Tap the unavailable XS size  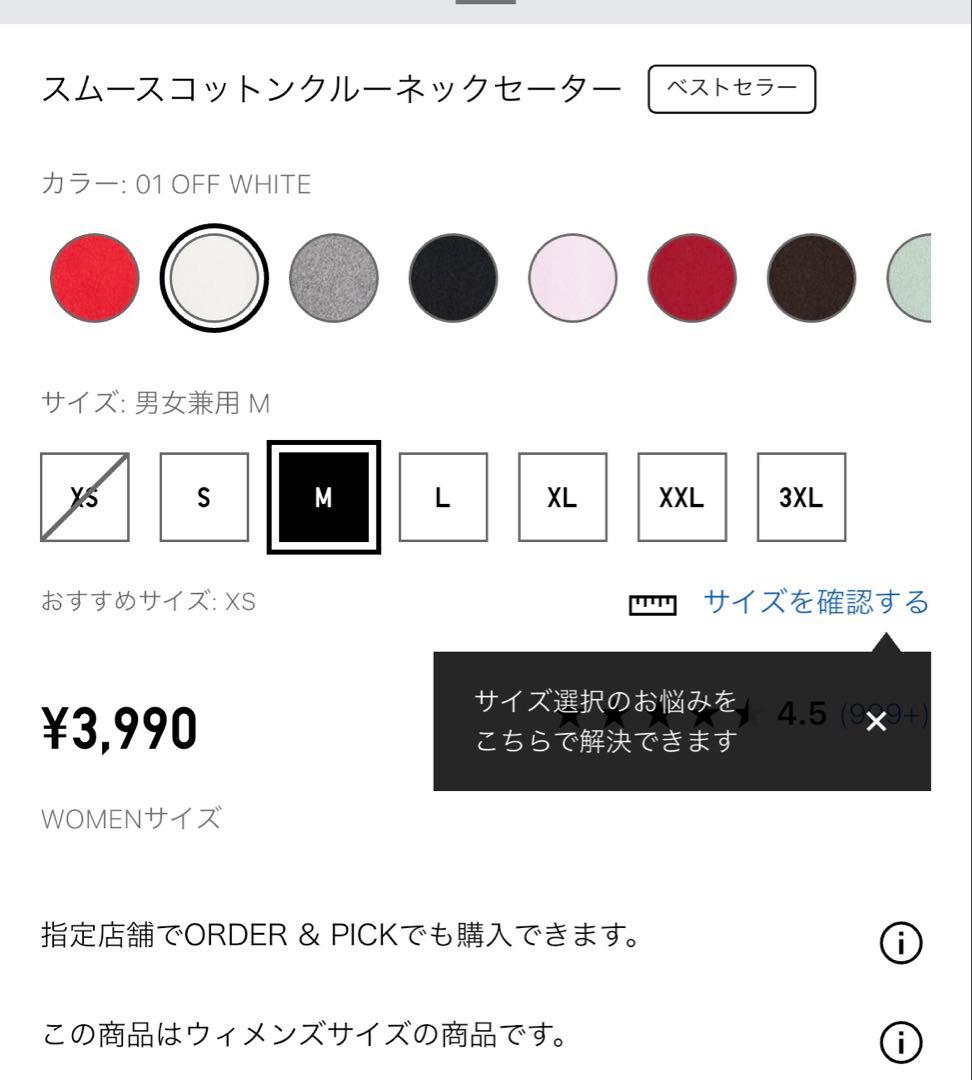coord(85,497)
